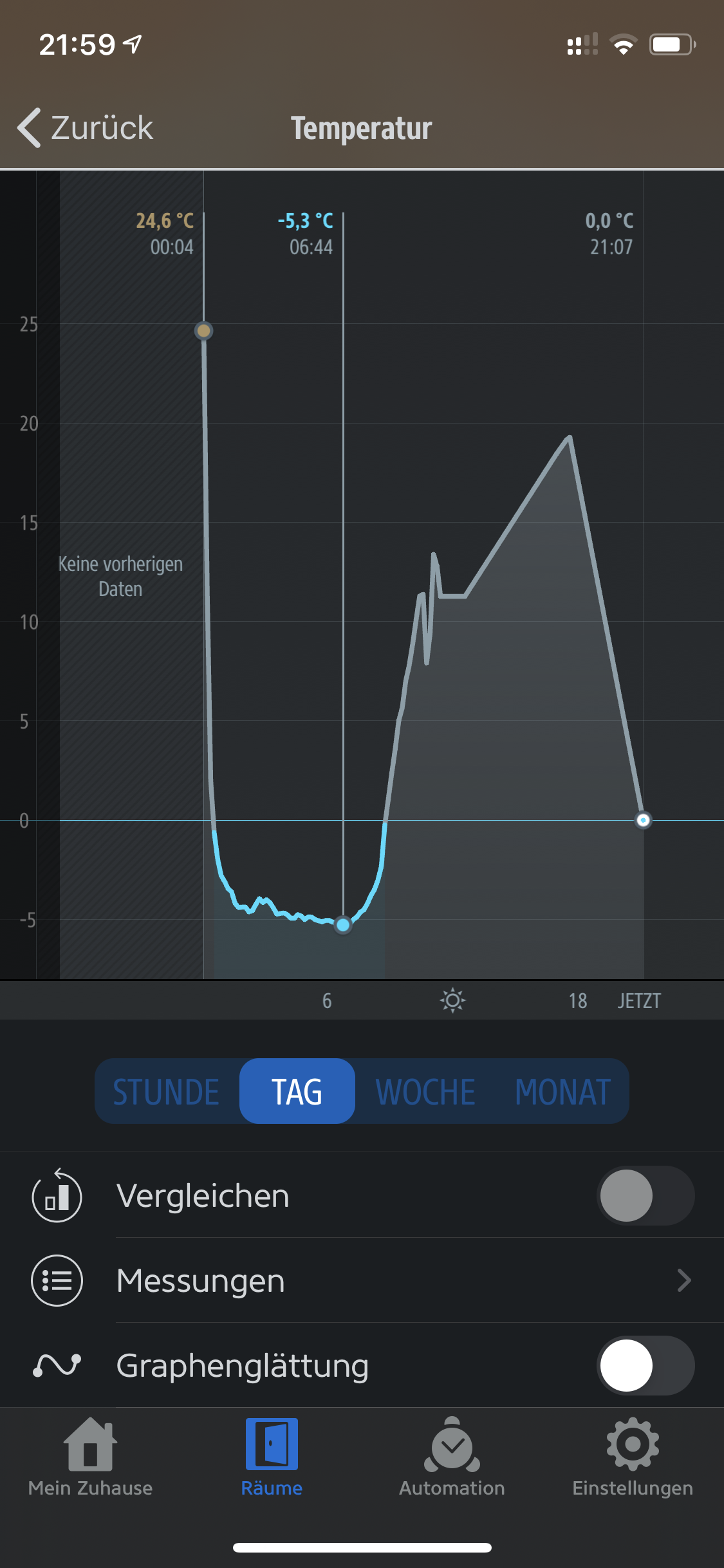Go to the Automation tab
The image size is (724, 1568).
pos(452,1458)
